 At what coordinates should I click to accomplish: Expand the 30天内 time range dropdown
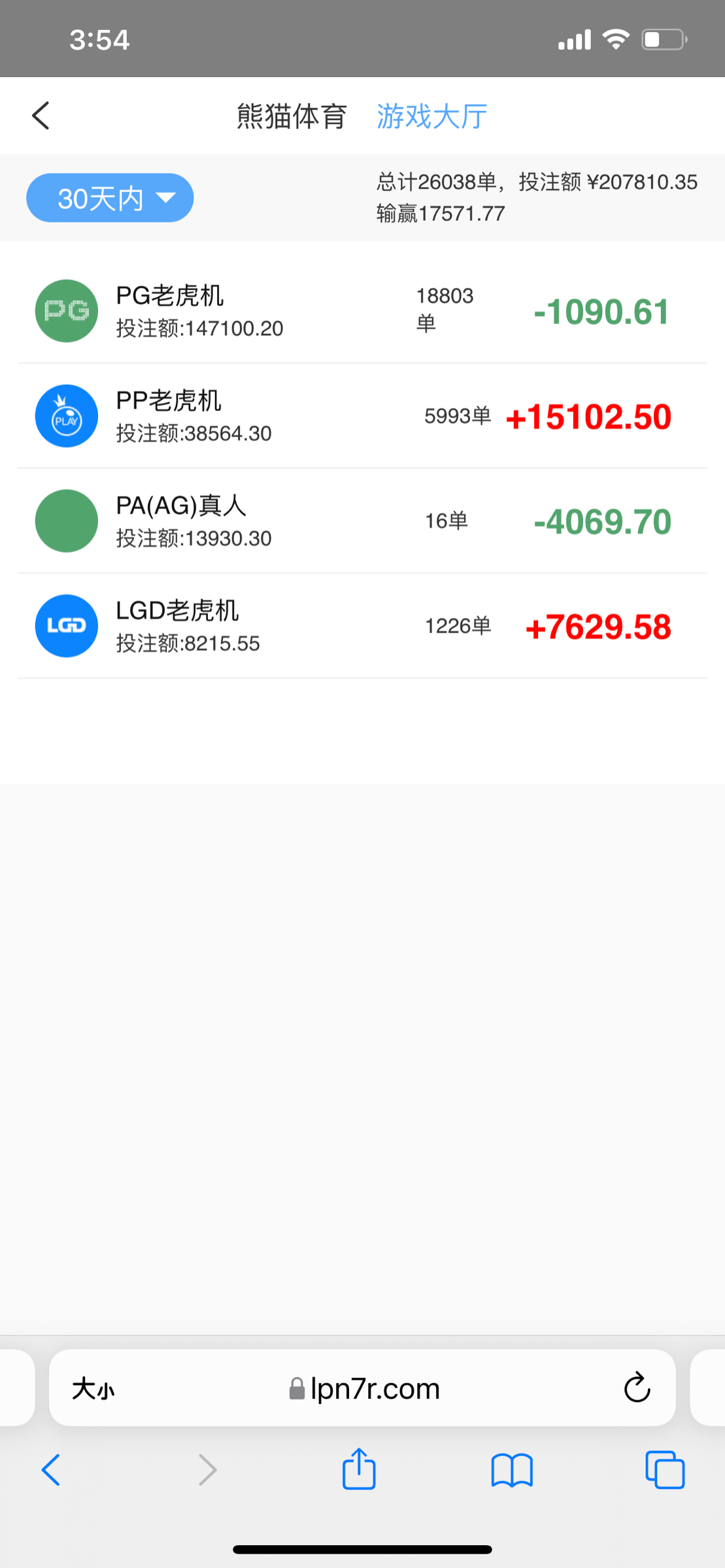tap(110, 198)
